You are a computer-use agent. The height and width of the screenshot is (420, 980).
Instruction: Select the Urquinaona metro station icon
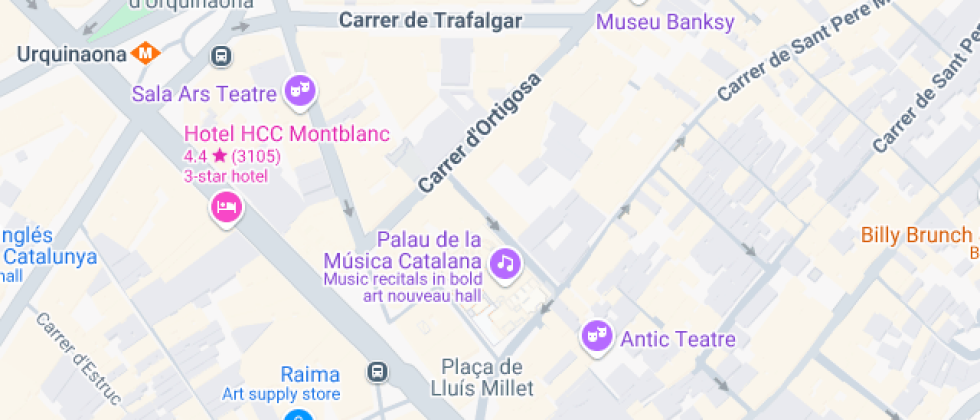(146, 54)
